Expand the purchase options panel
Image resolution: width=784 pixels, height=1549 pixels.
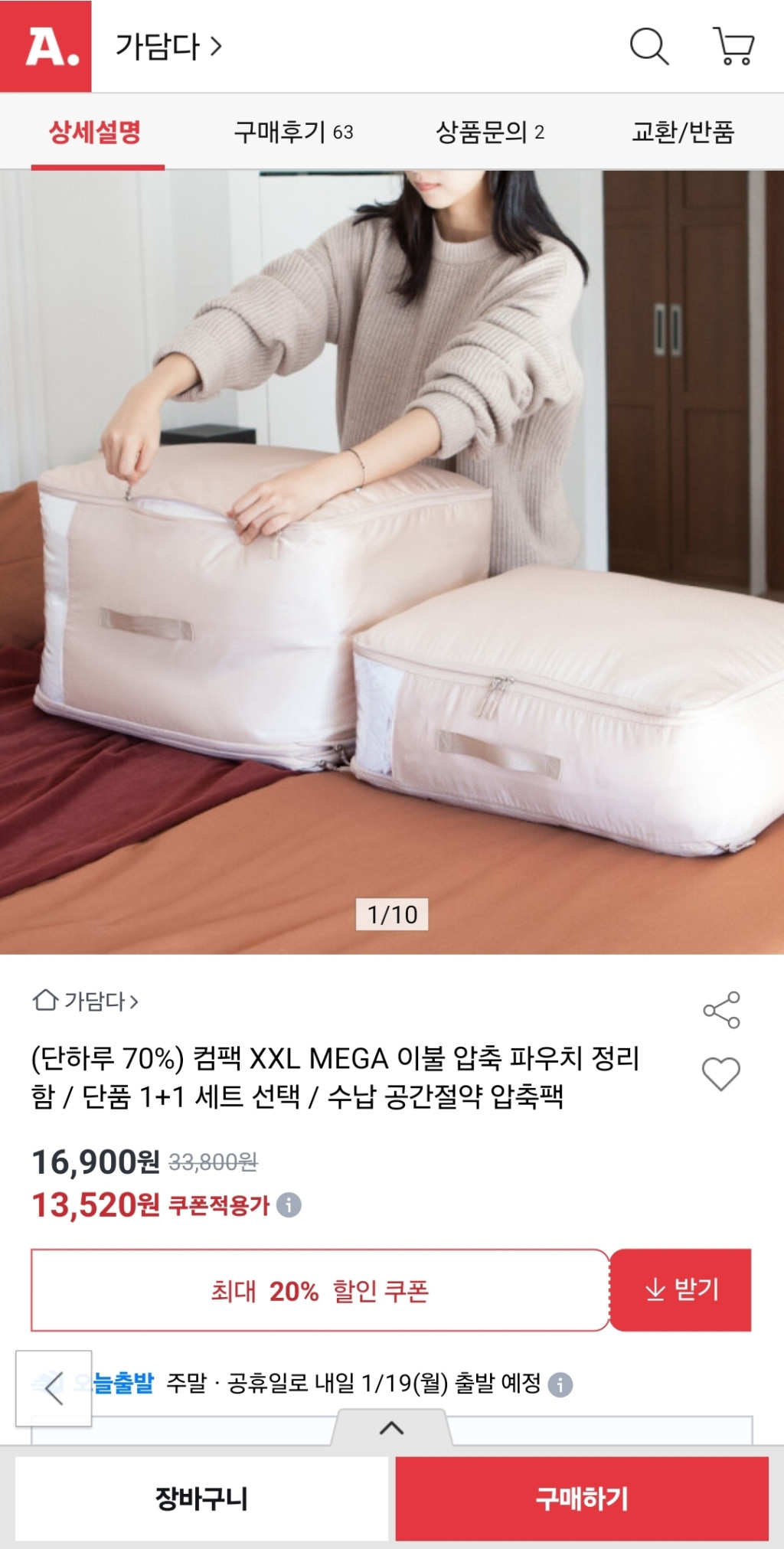(x=391, y=1428)
